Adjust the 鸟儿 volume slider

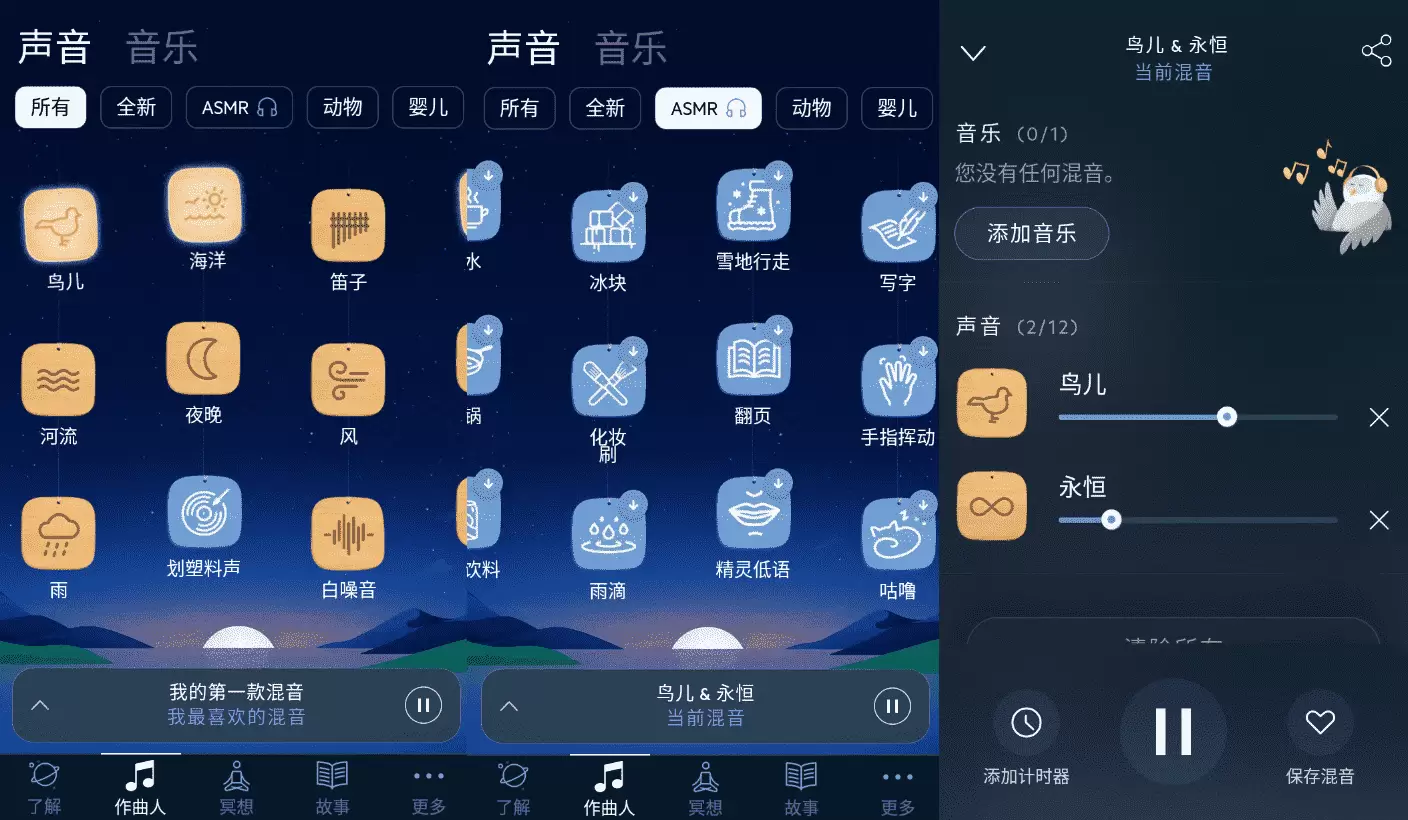pos(1226,417)
